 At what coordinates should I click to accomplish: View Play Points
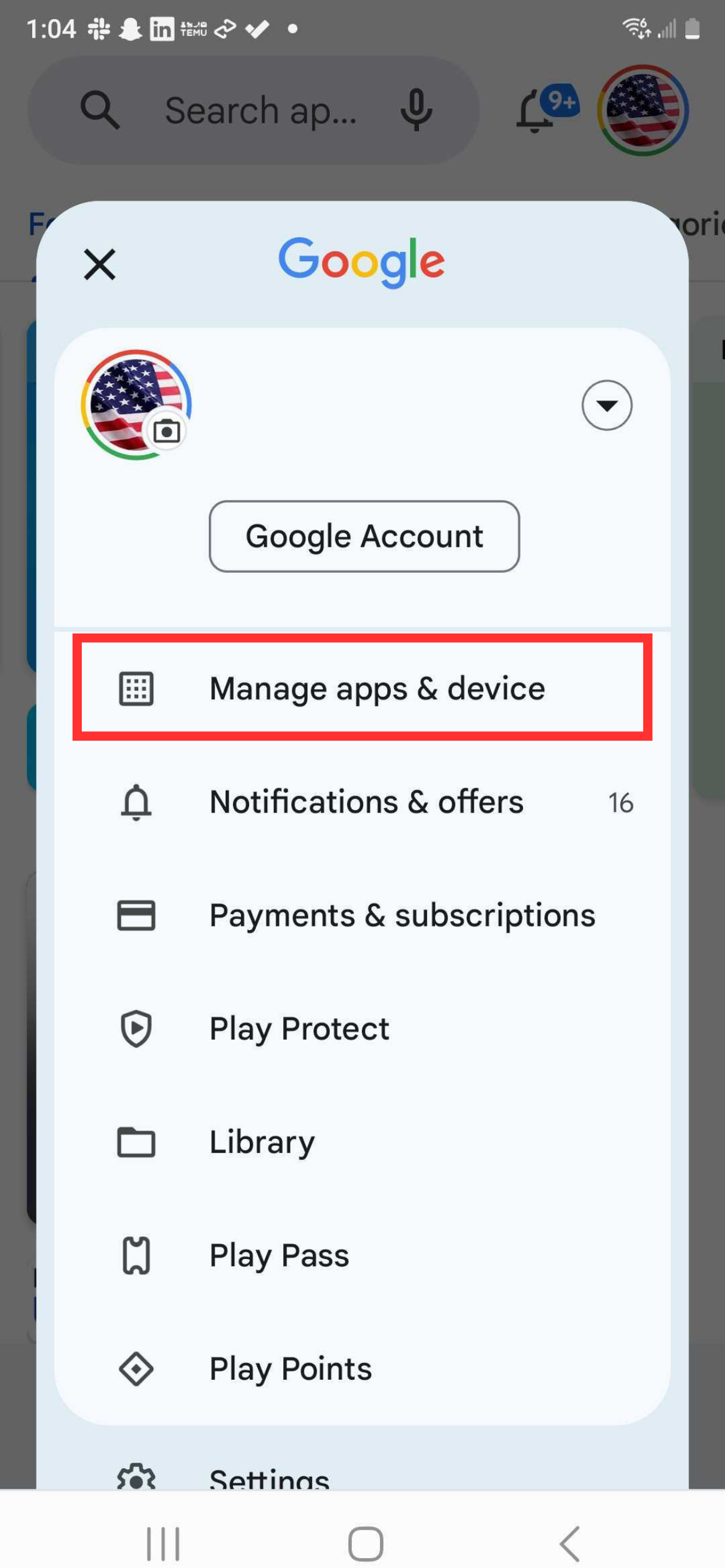362,1369
